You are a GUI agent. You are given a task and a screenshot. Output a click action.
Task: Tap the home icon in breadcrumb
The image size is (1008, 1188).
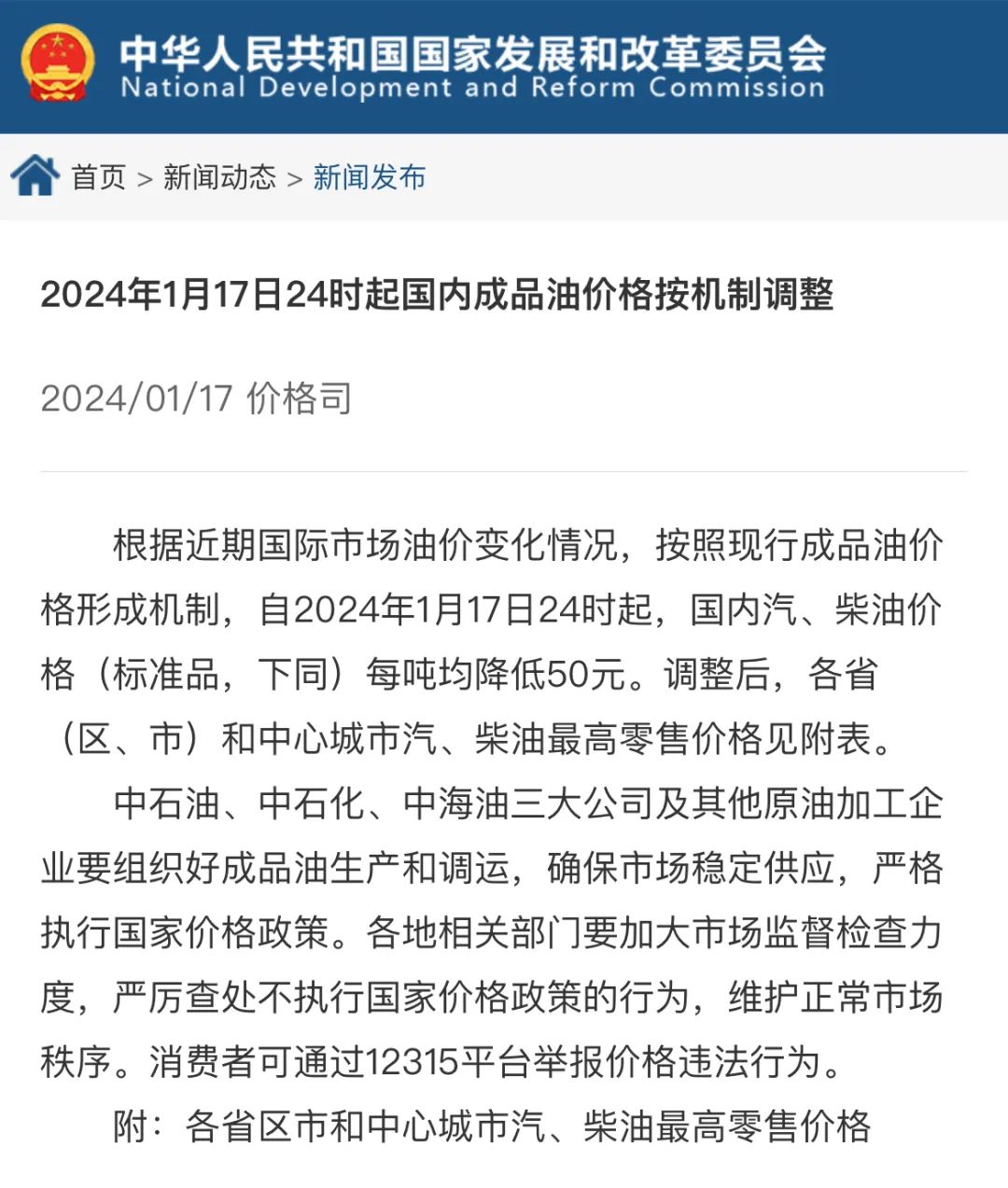point(35,176)
